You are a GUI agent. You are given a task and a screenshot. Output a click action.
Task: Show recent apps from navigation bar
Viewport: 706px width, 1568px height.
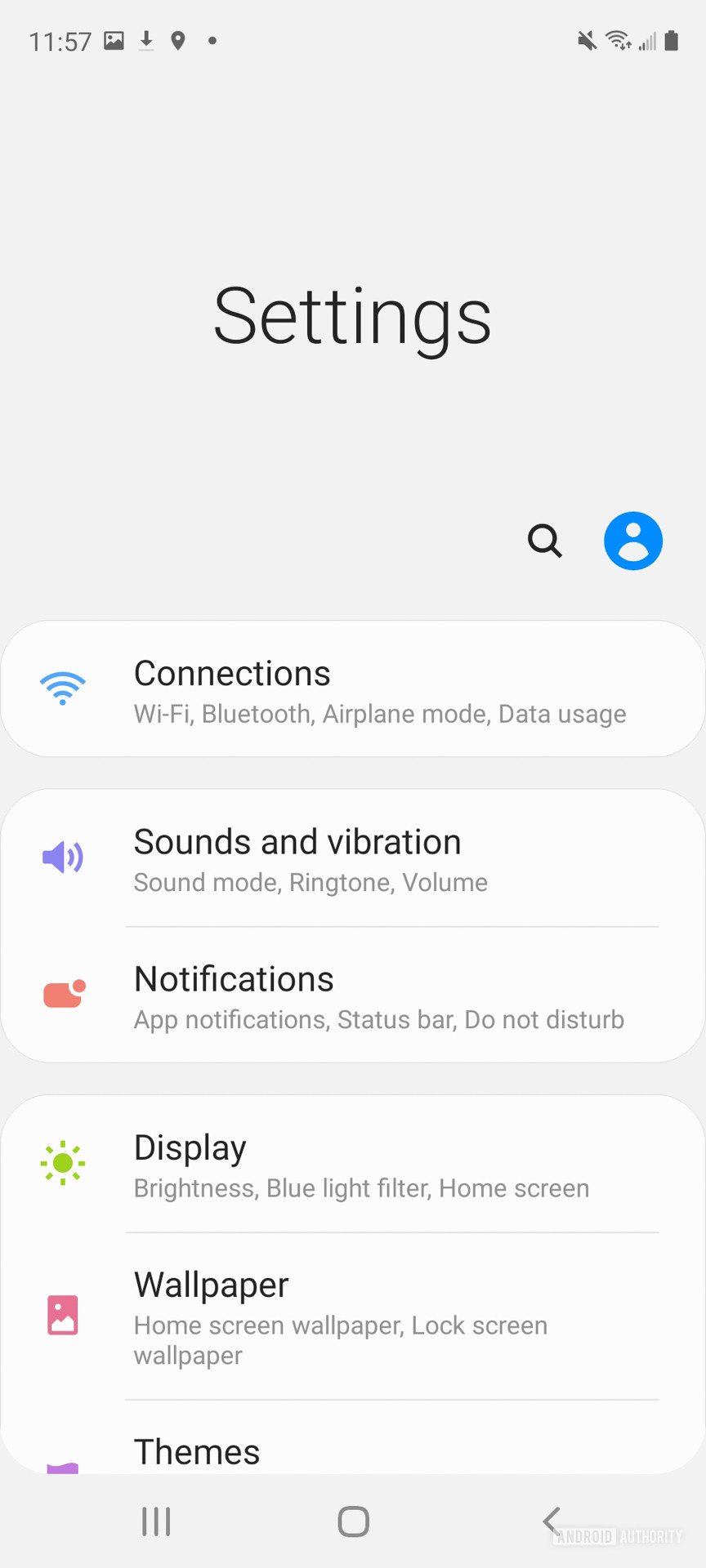(156, 1521)
